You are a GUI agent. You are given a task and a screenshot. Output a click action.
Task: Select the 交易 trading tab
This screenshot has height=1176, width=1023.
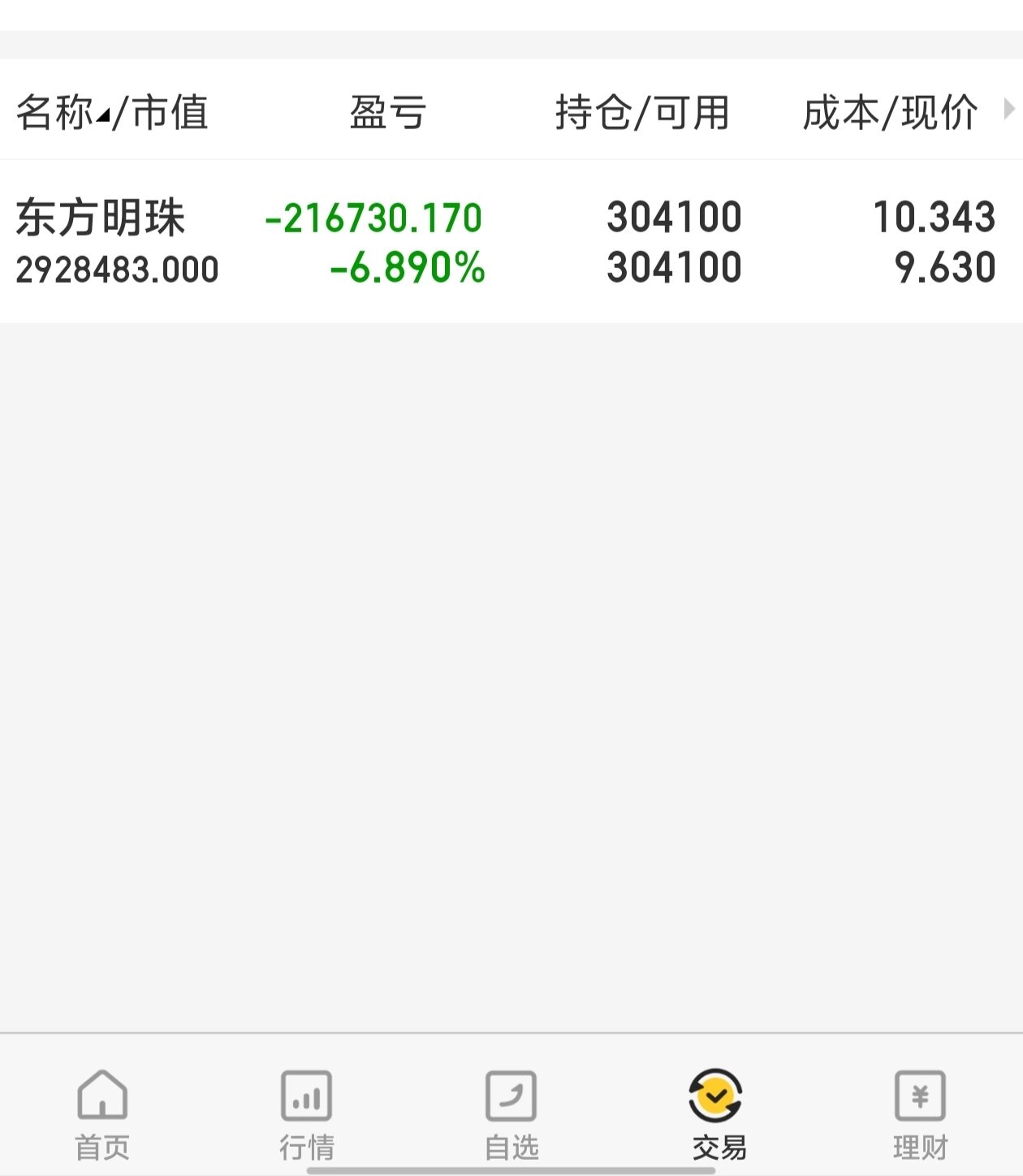tap(716, 1114)
